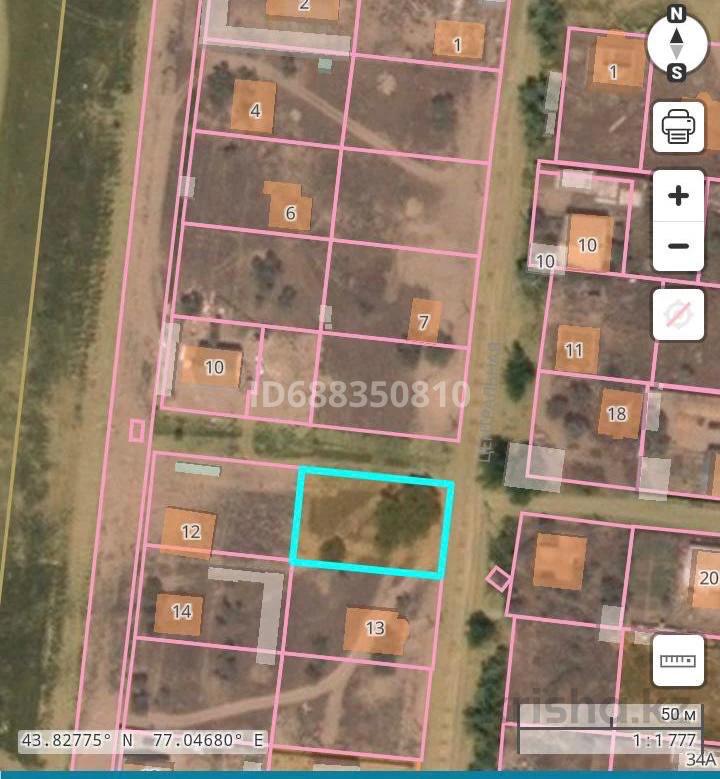
Task: Zoom in with the plus button
Action: (678, 195)
